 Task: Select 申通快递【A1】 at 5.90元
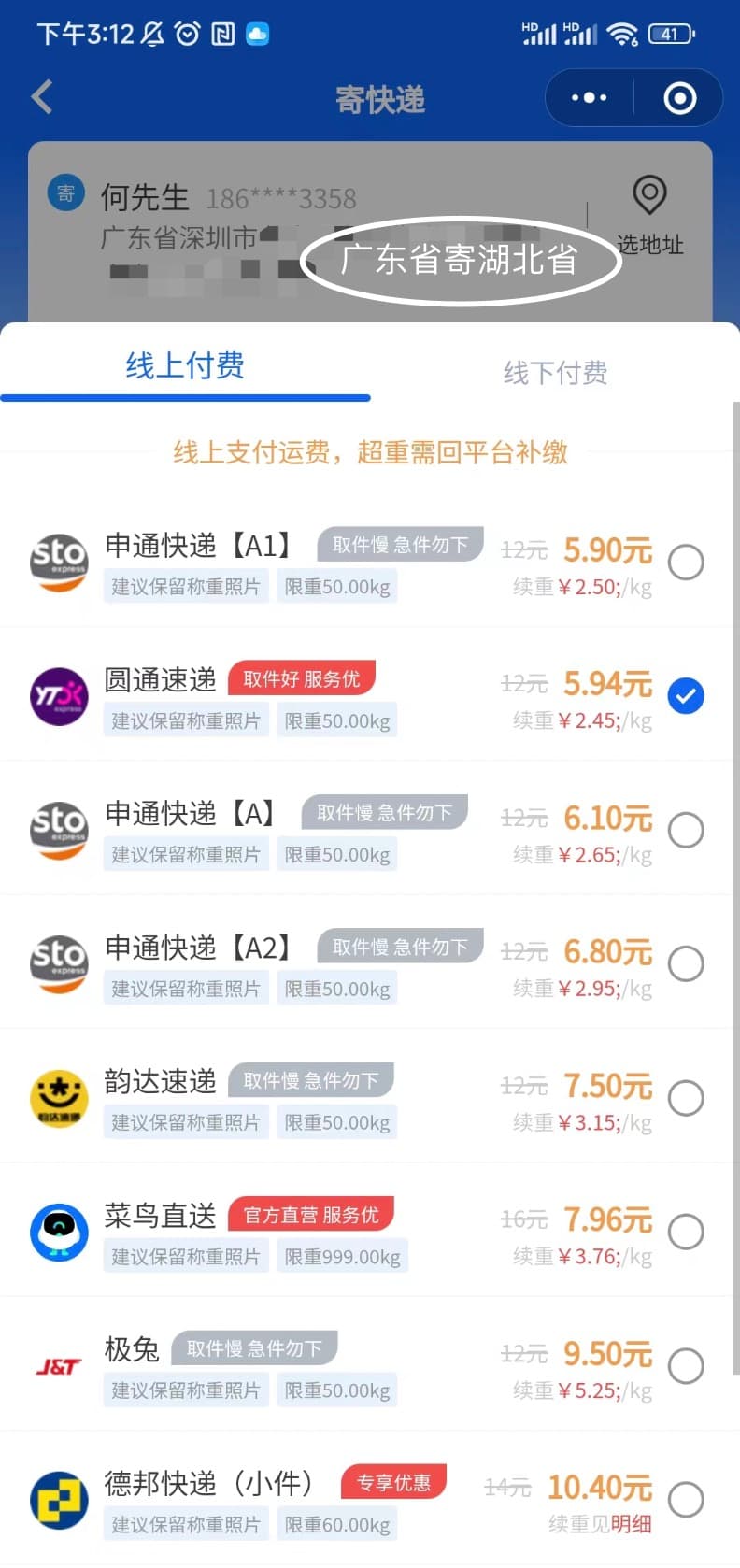click(x=686, y=563)
